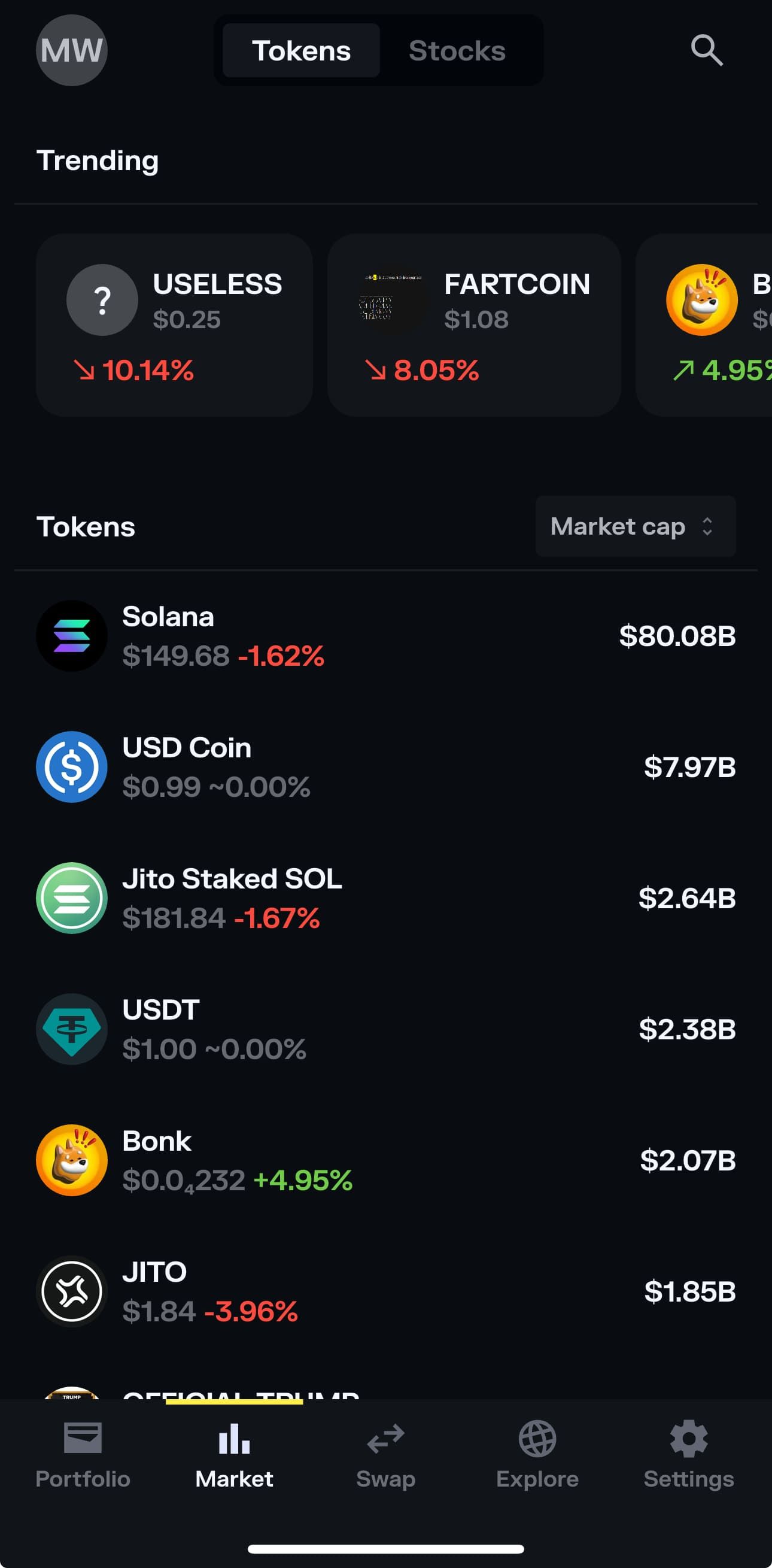Click the USDT Tether logo
Image resolution: width=772 pixels, height=1568 pixels.
click(72, 1029)
